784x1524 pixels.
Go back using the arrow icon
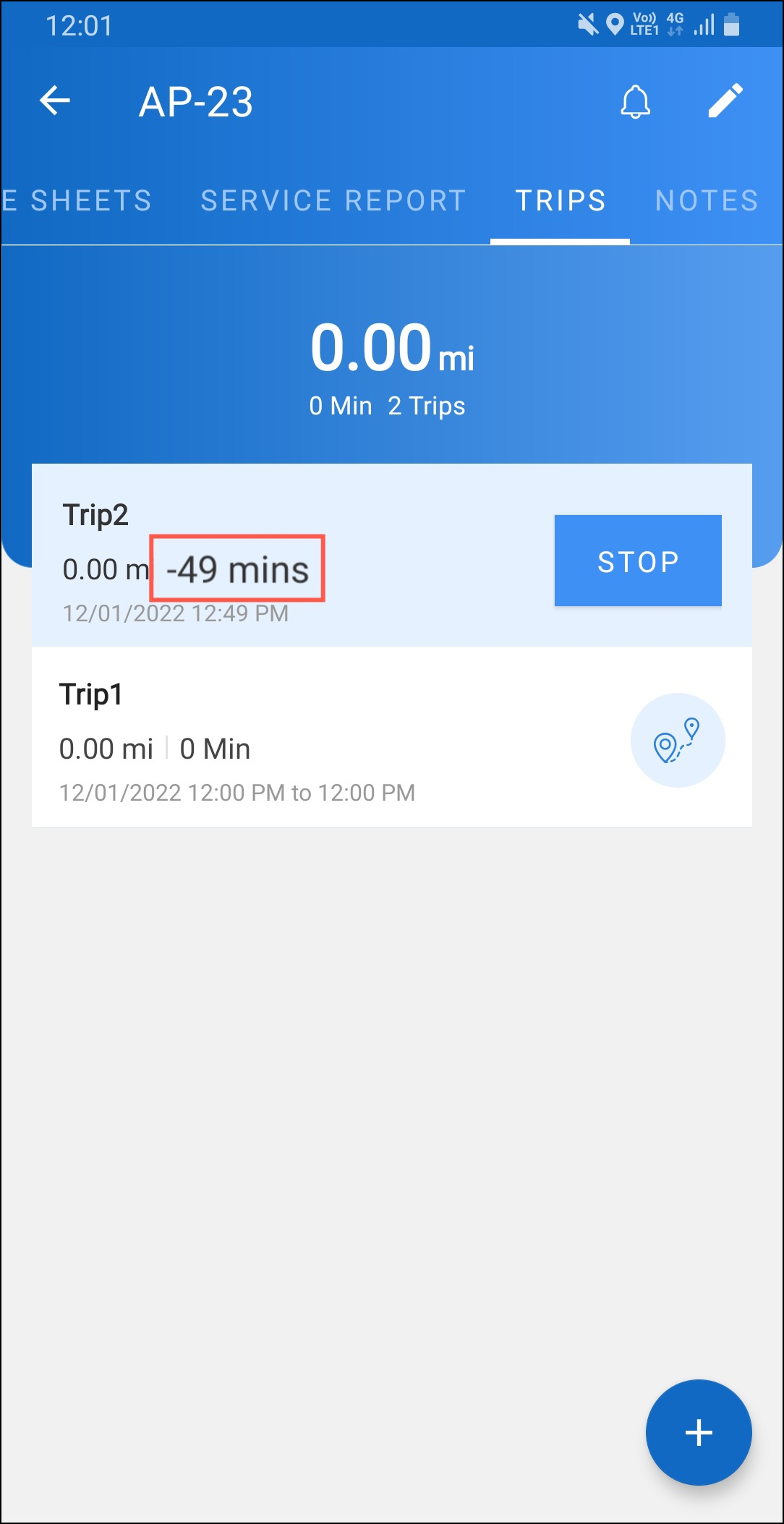pos(55,101)
